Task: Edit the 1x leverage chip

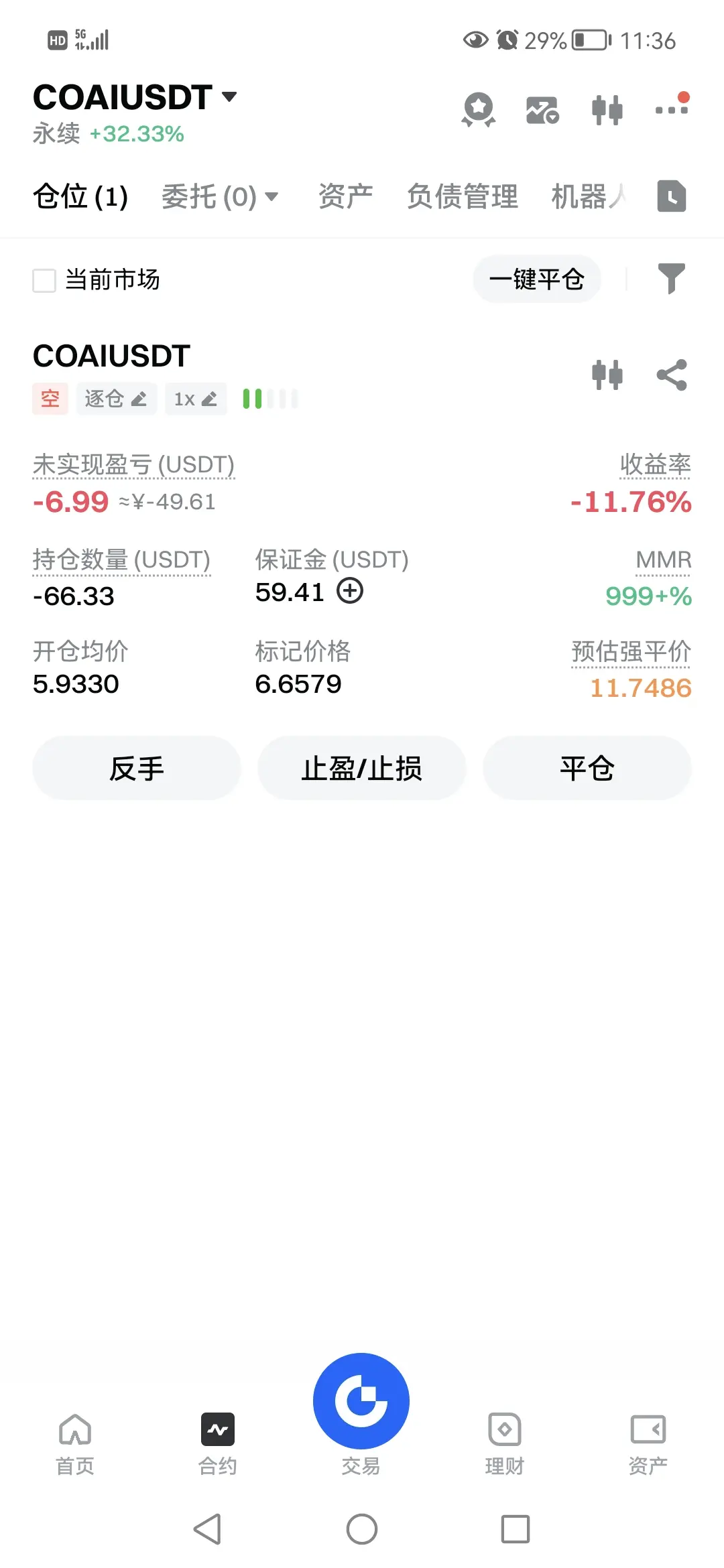Action: [196, 399]
